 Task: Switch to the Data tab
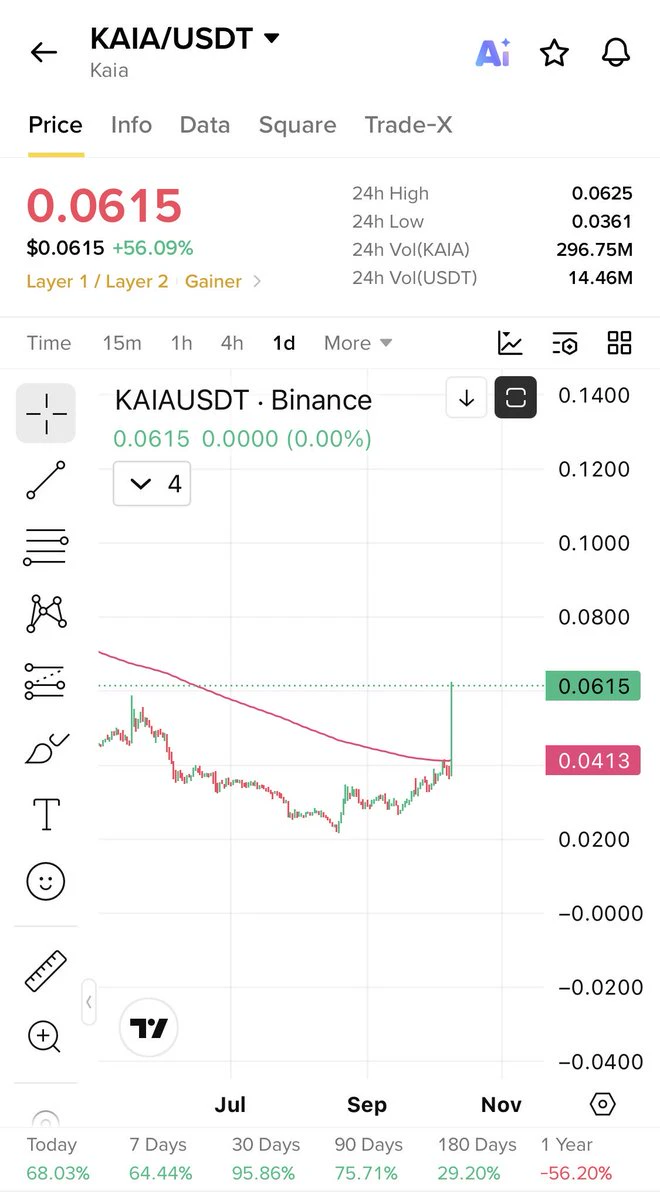(205, 125)
